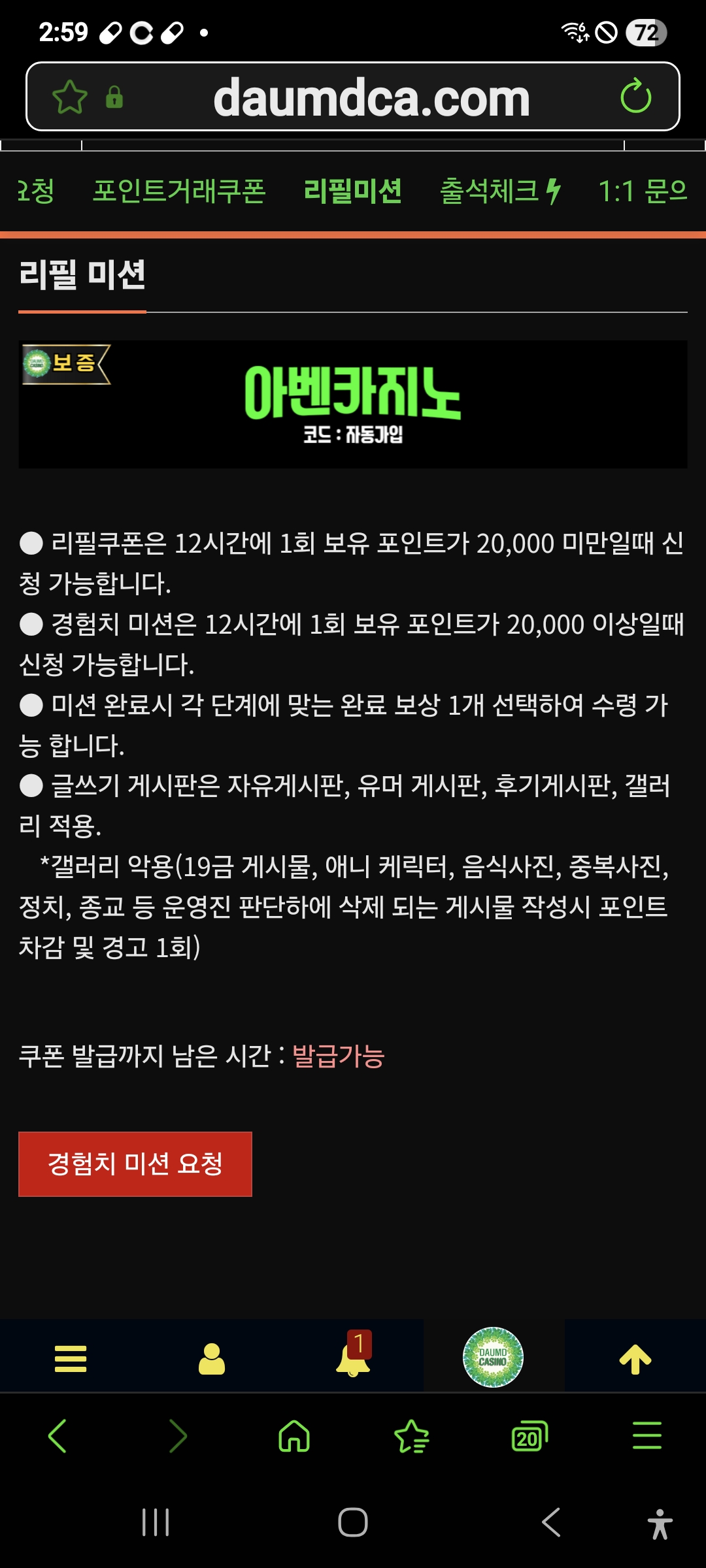Open the 포인트거래쿠폰 tab

[179, 191]
